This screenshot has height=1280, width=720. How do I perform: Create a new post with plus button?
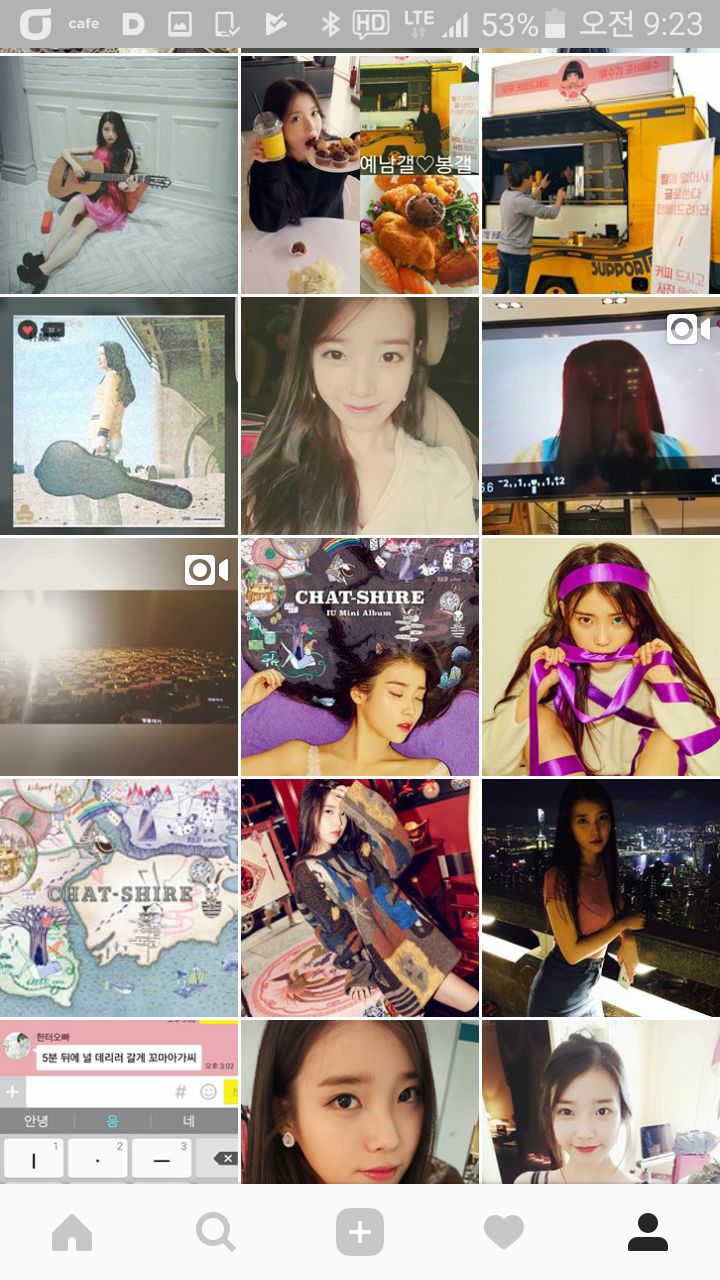pos(360,1233)
